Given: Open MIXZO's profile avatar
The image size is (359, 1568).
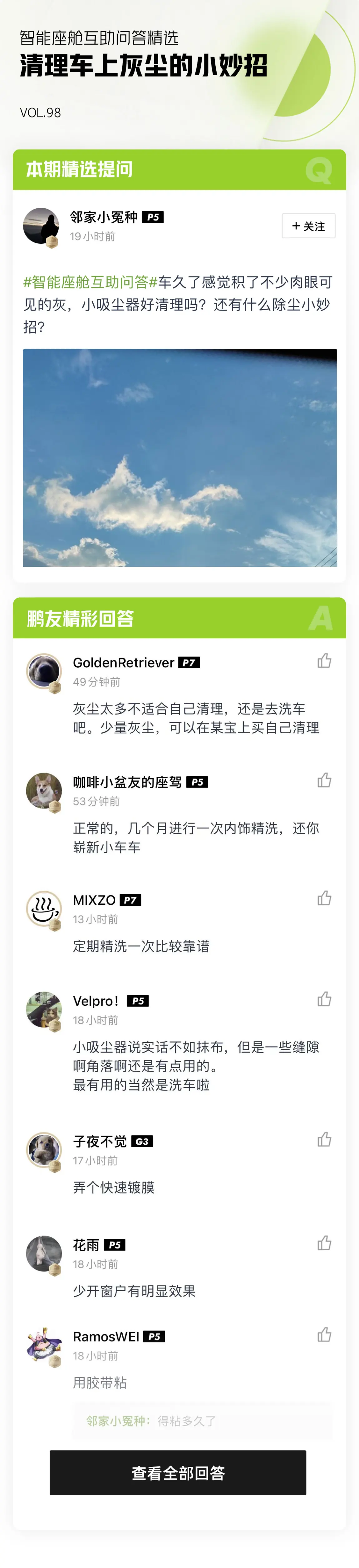Looking at the screenshot, I should 44,909.
